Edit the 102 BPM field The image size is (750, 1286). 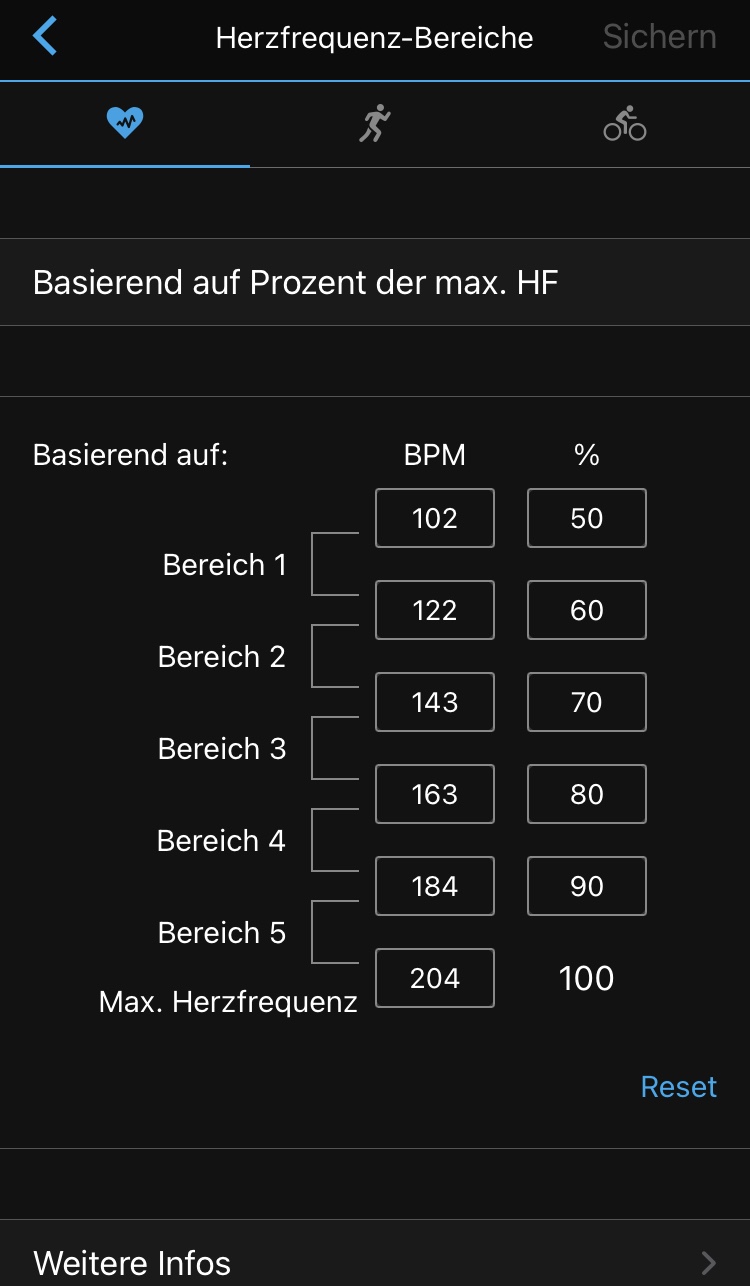[x=435, y=518]
